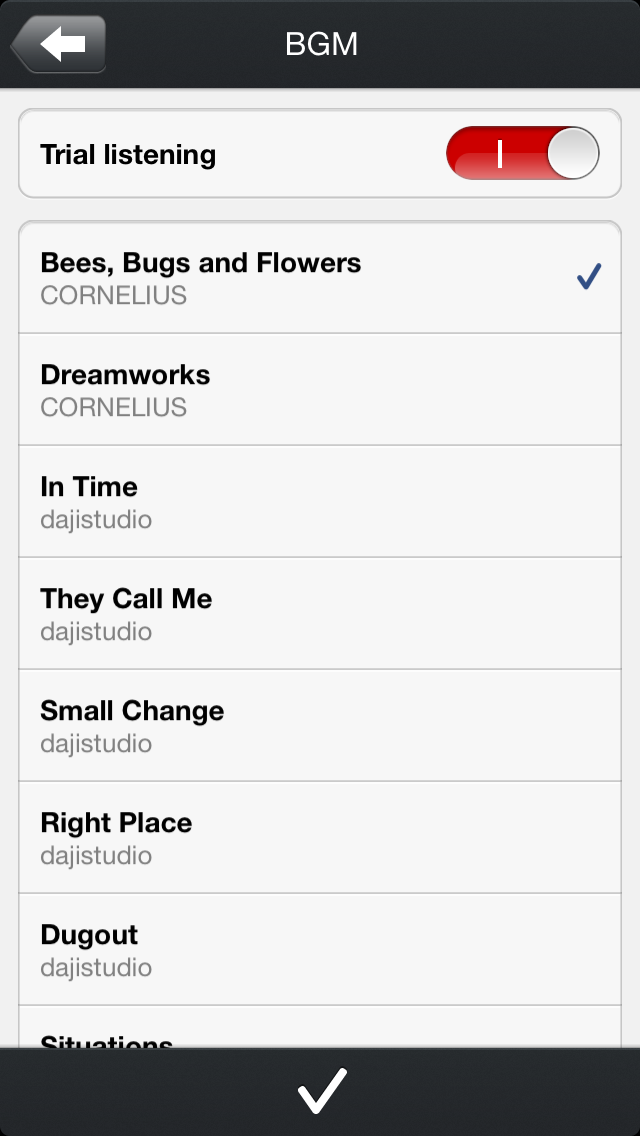
Task: Turn off Trial listening switch
Action: coord(523,153)
